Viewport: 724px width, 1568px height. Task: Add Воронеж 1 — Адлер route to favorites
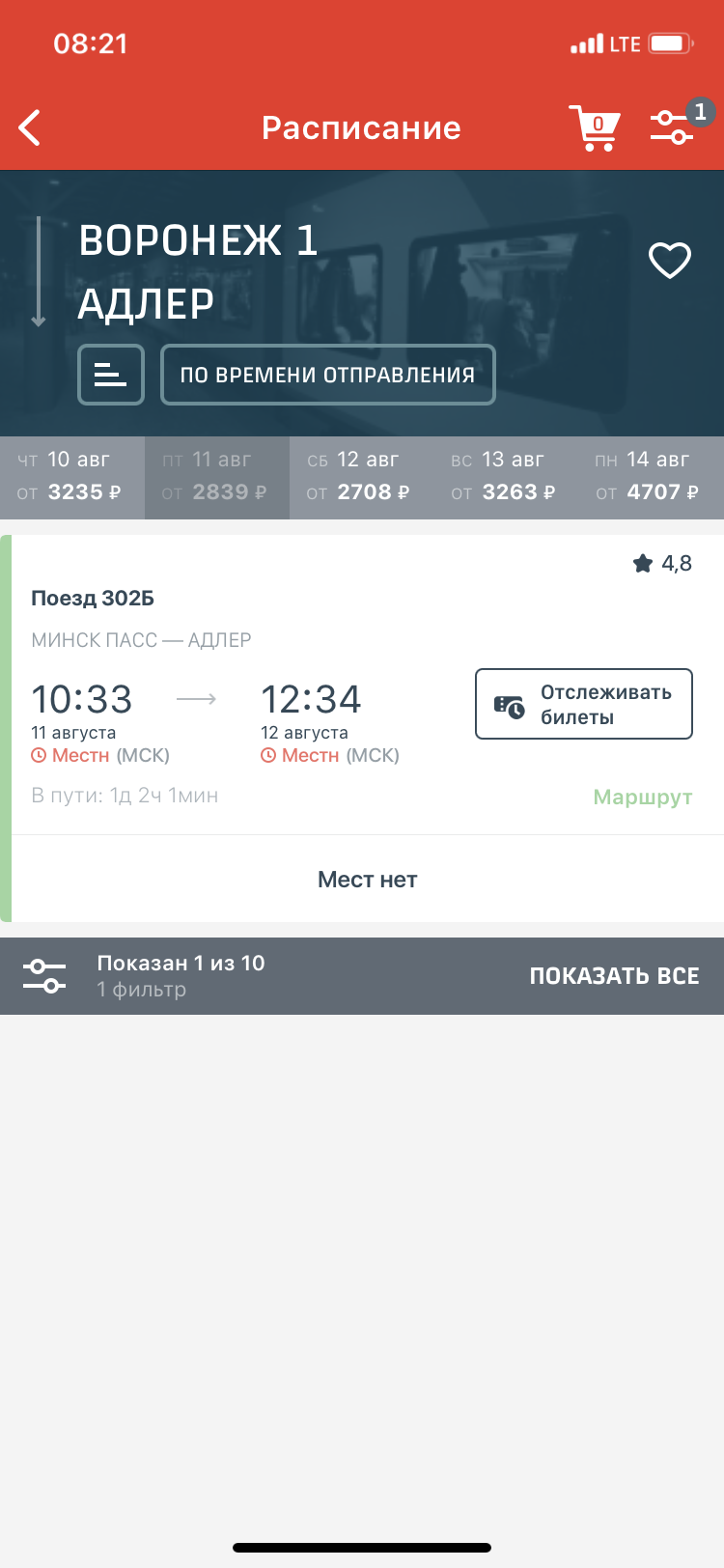click(x=669, y=260)
